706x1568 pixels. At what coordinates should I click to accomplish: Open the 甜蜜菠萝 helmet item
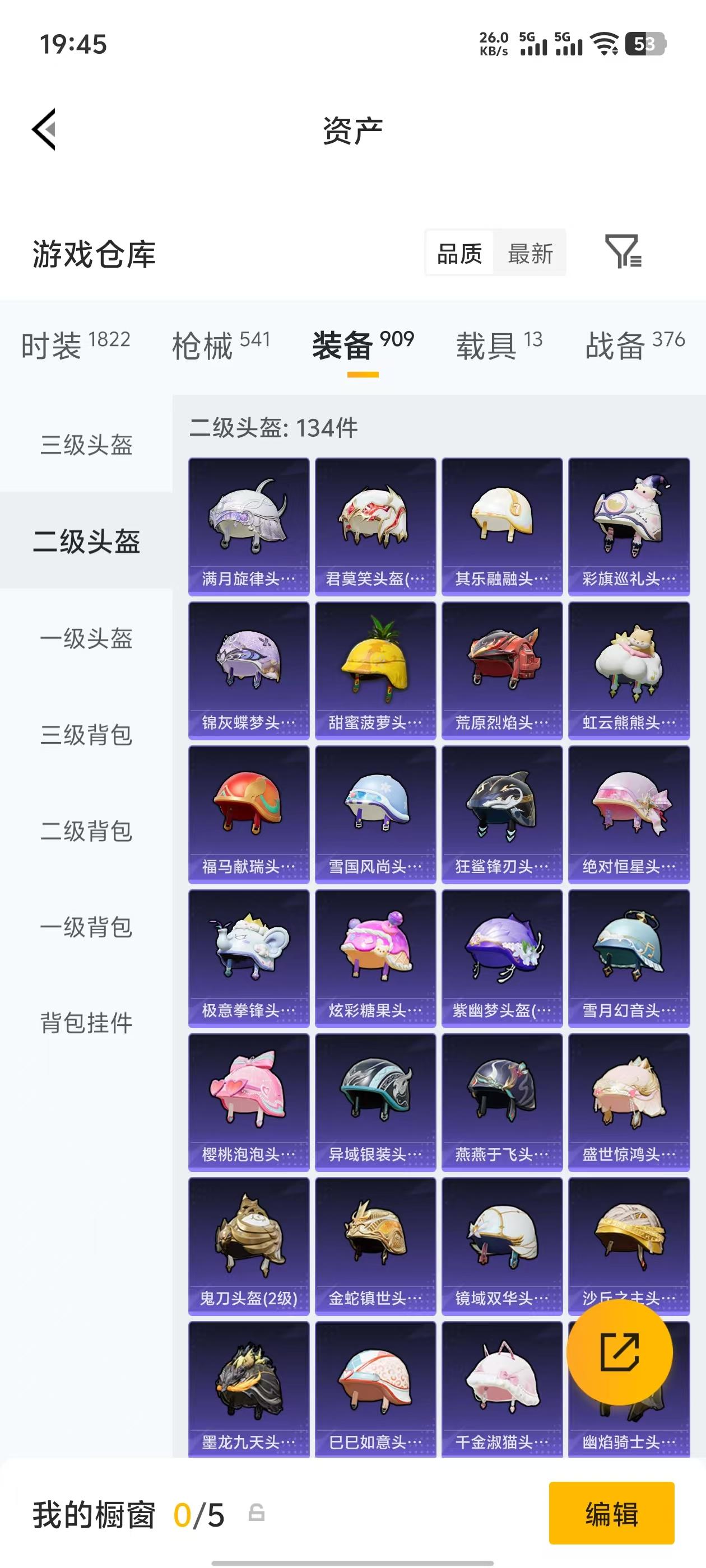point(375,670)
